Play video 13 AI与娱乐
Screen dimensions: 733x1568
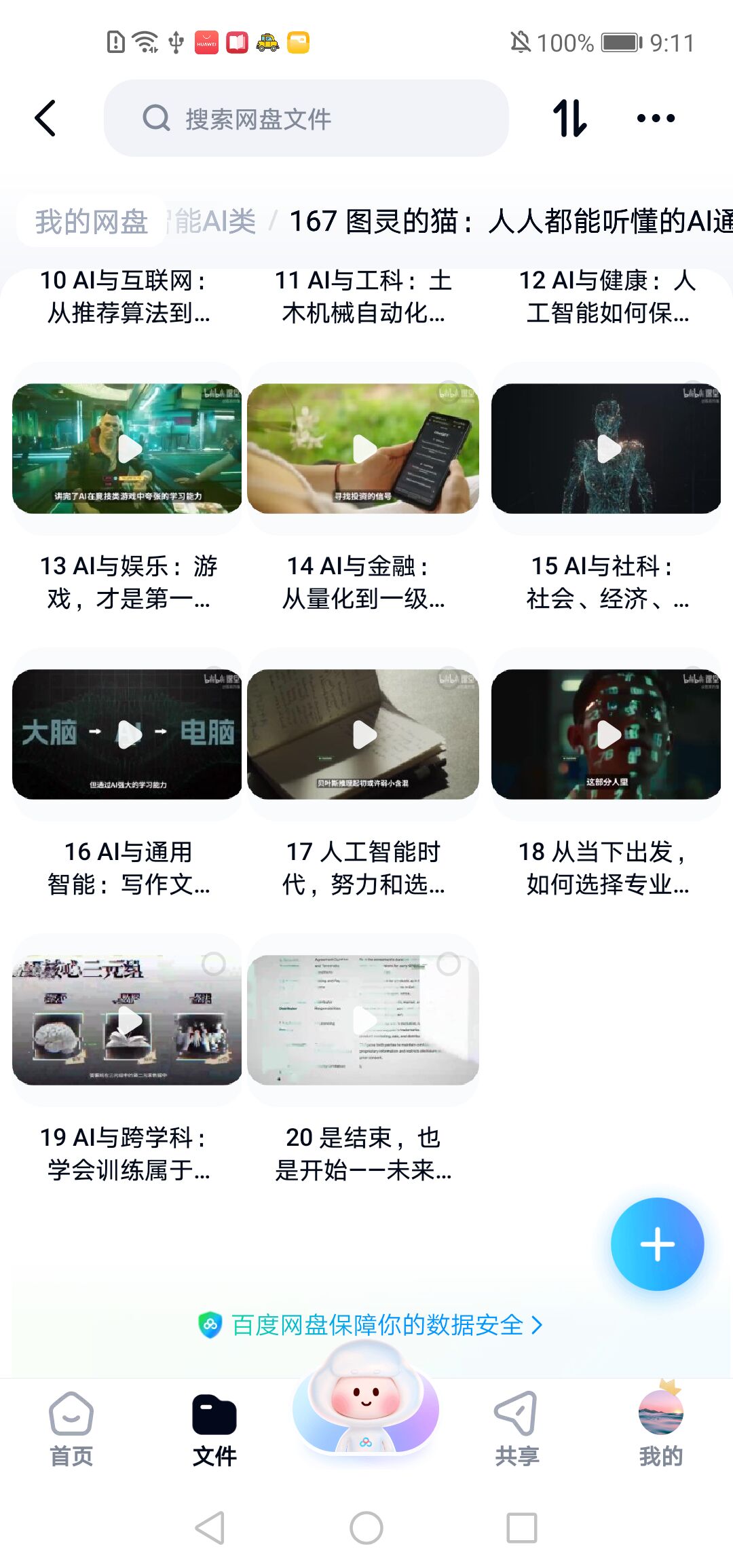[128, 449]
